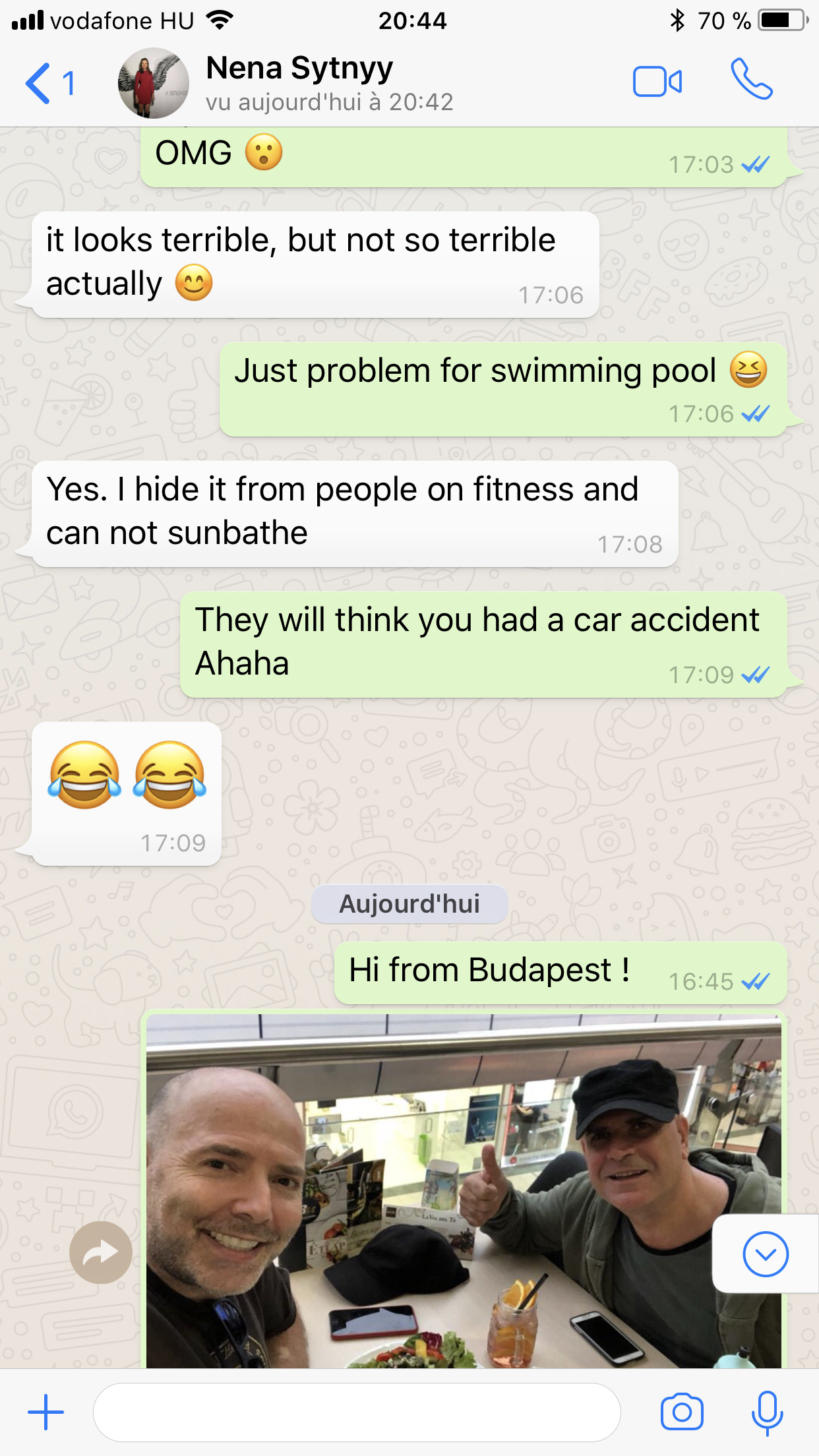Open Nena Sytnyy's contact info
Screen dimensions: 819x1456
[299, 83]
